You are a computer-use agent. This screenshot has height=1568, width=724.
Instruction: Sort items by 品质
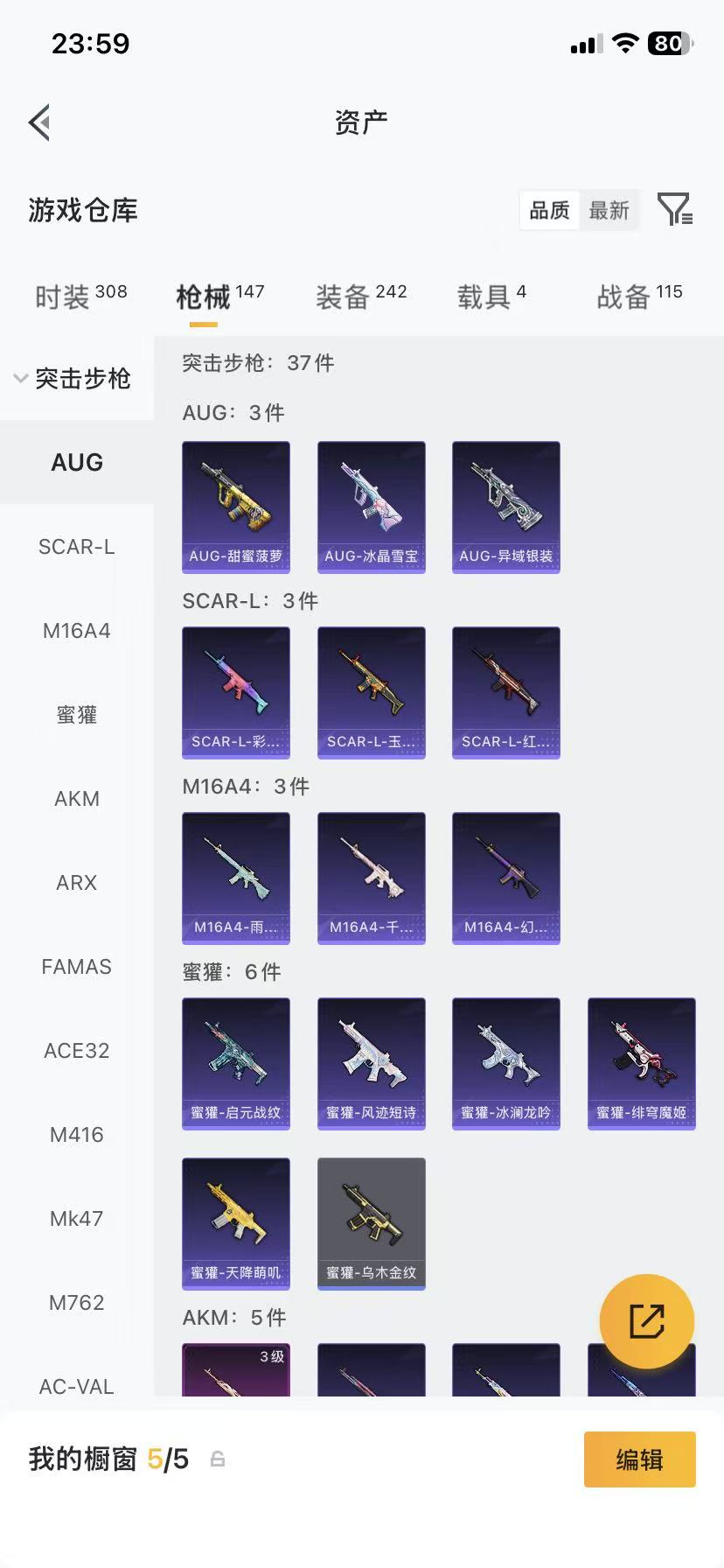(x=549, y=210)
